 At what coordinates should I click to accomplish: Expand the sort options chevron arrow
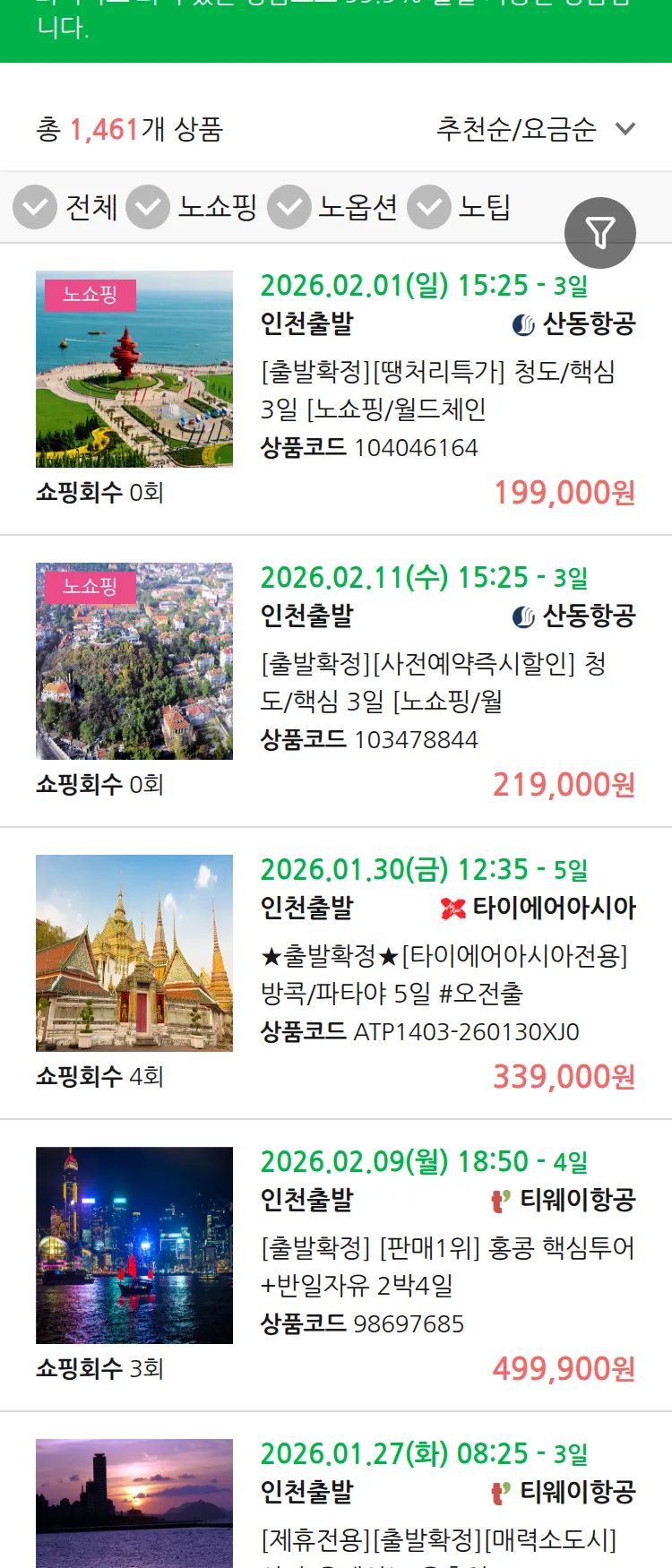pos(625,130)
